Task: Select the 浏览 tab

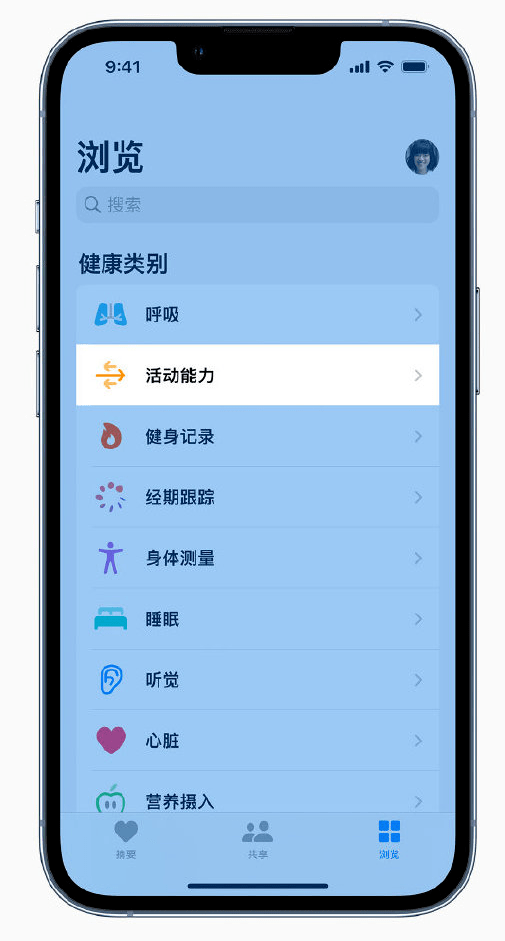Action: point(389,840)
